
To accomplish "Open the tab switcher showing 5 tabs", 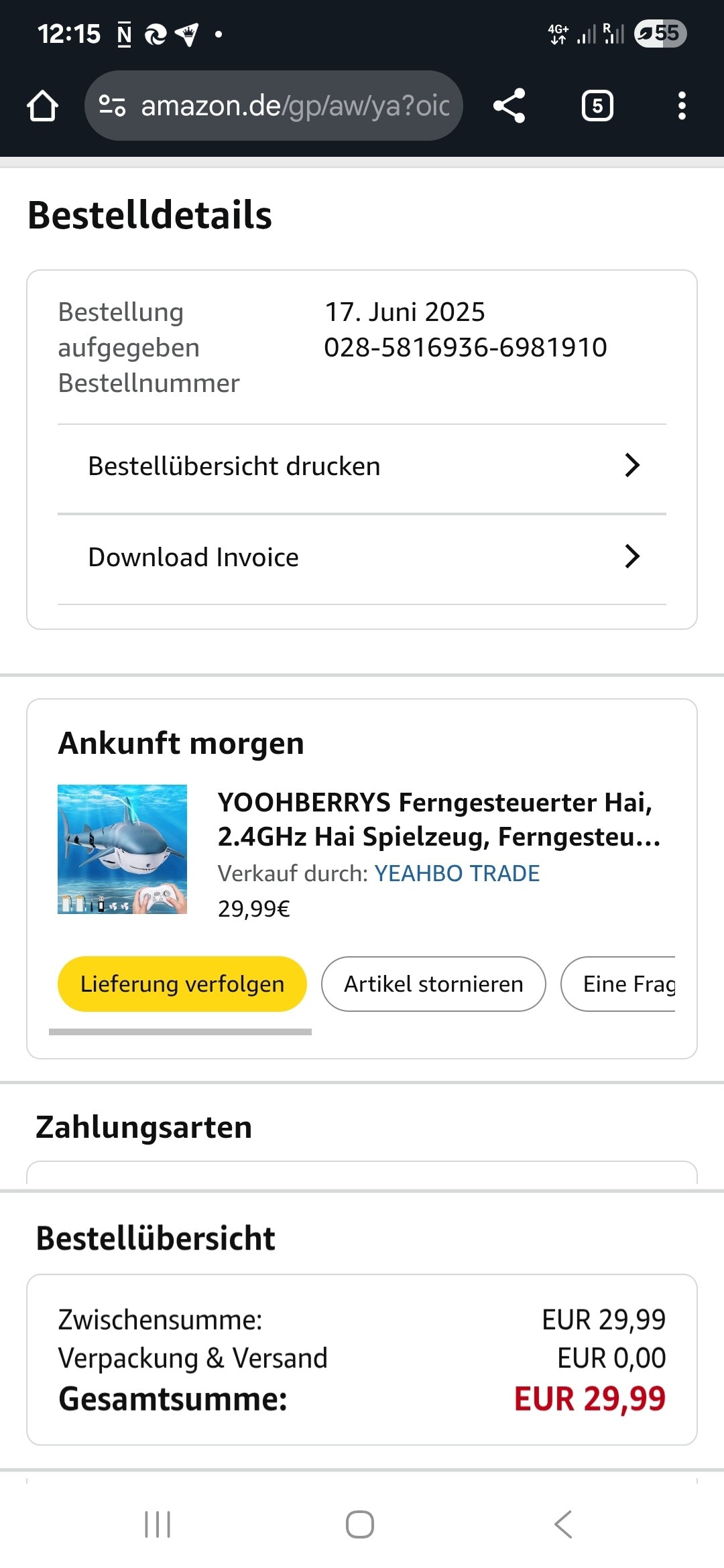I will [597, 106].
